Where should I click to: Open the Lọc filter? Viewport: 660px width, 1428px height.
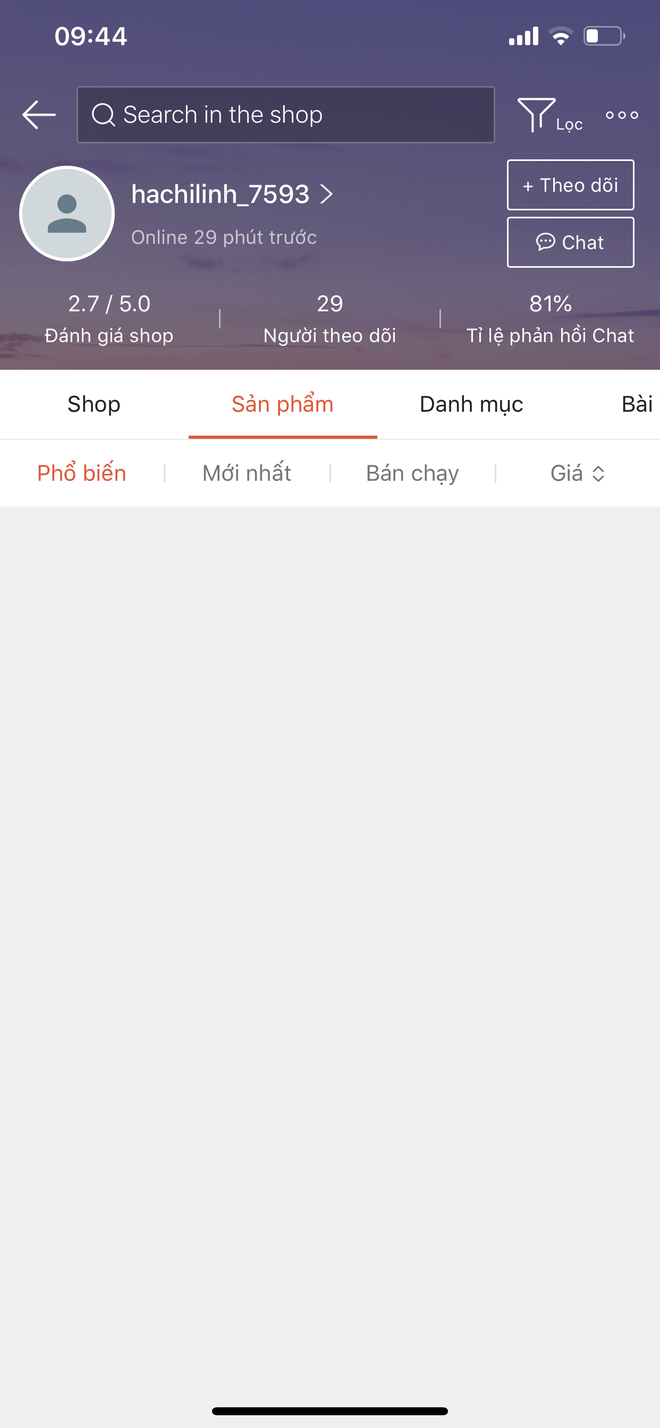click(549, 116)
